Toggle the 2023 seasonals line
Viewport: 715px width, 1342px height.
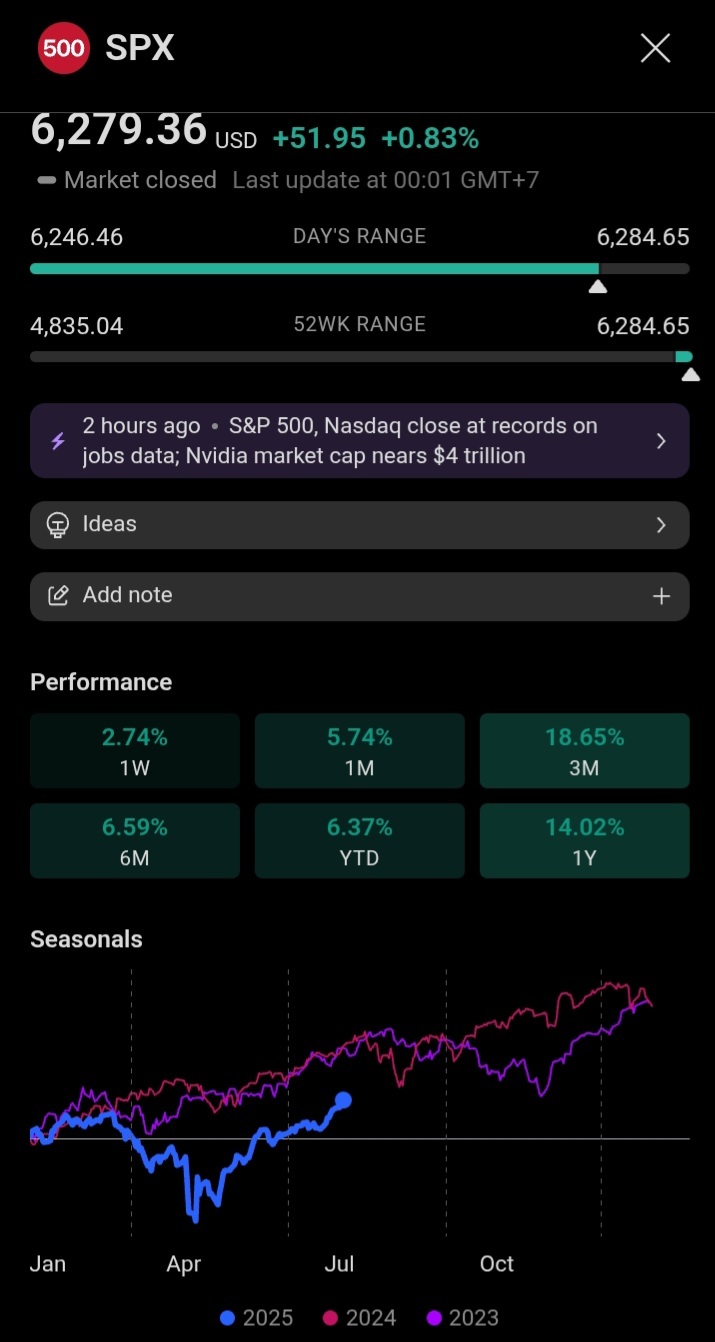(461, 1318)
